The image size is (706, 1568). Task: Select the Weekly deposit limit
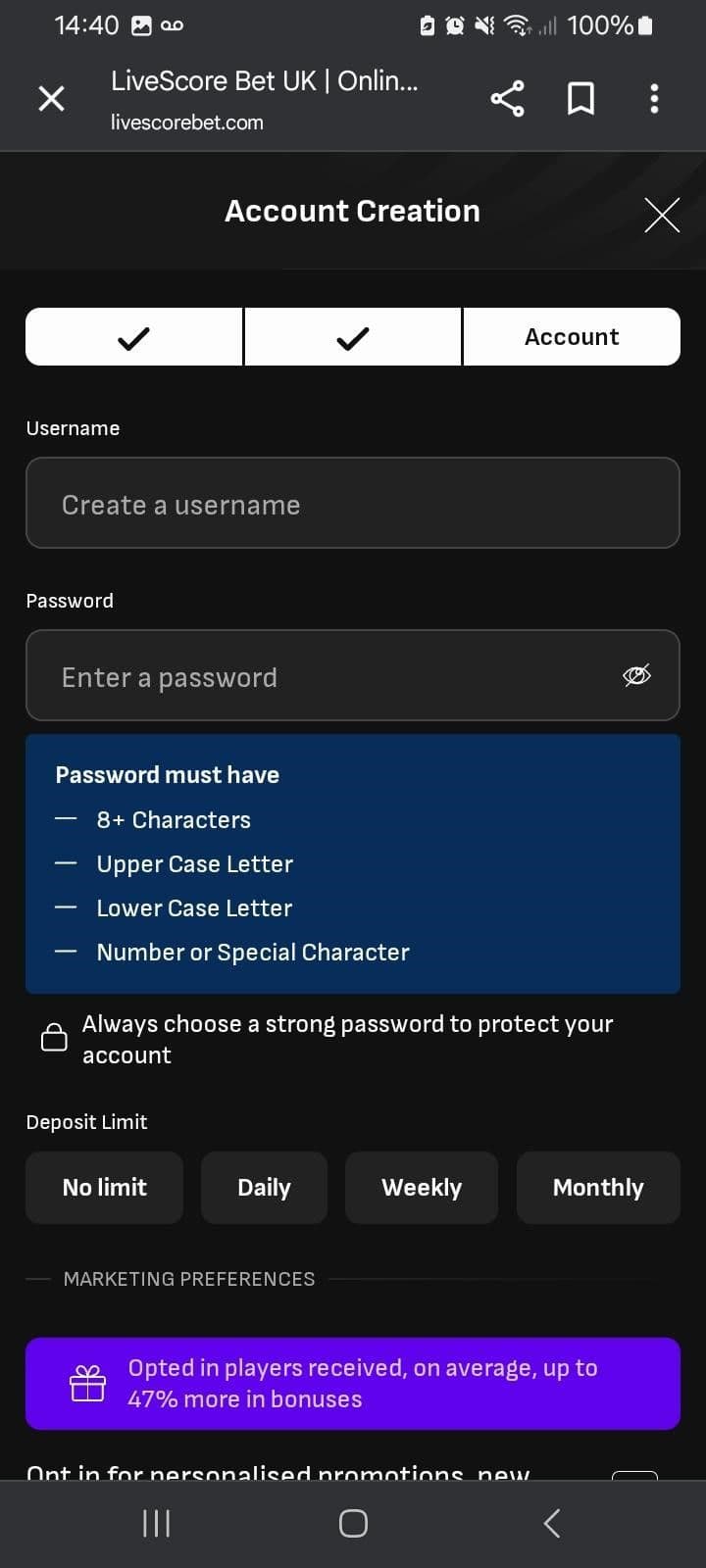(x=422, y=1187)
